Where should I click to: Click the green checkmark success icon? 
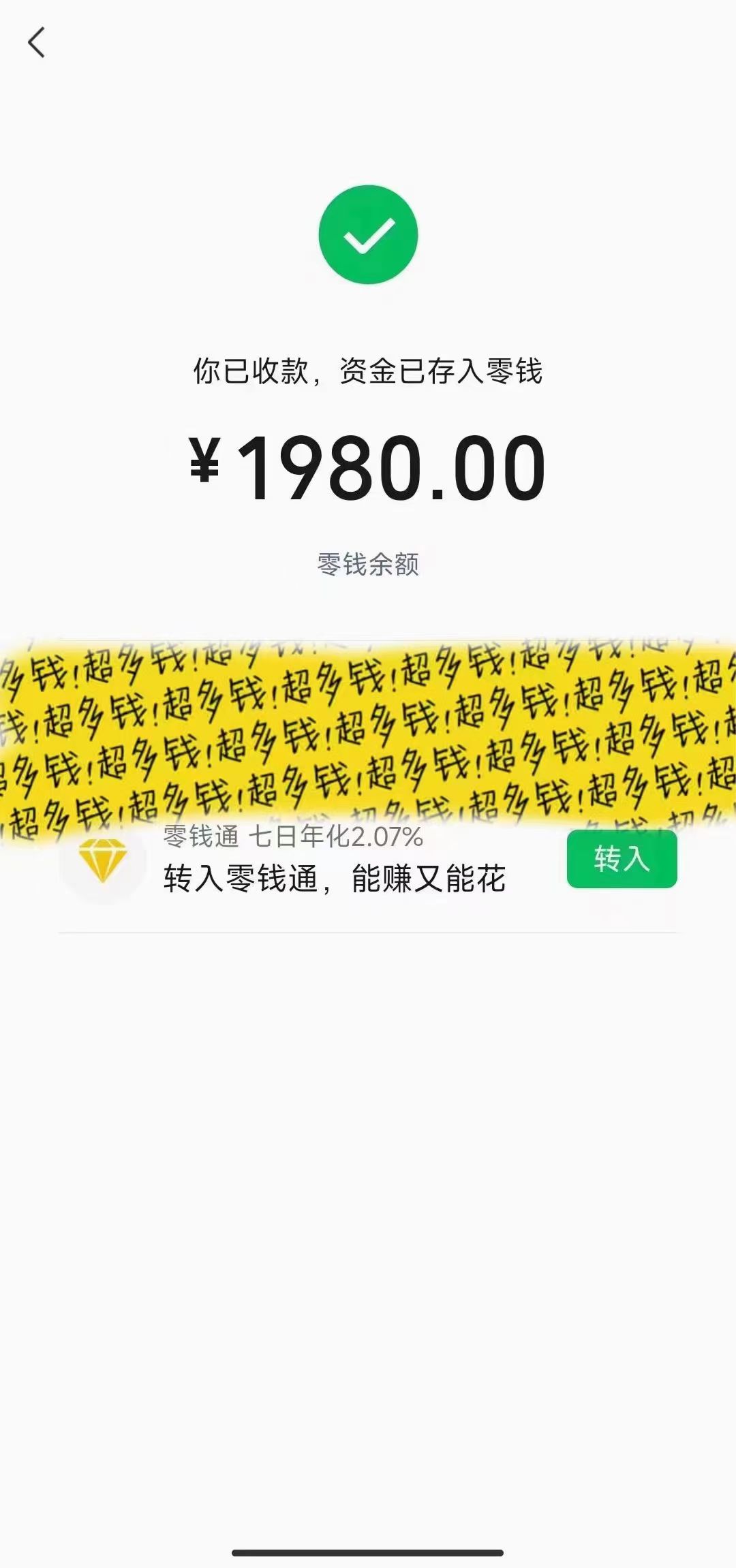click(x=368, y=232)
